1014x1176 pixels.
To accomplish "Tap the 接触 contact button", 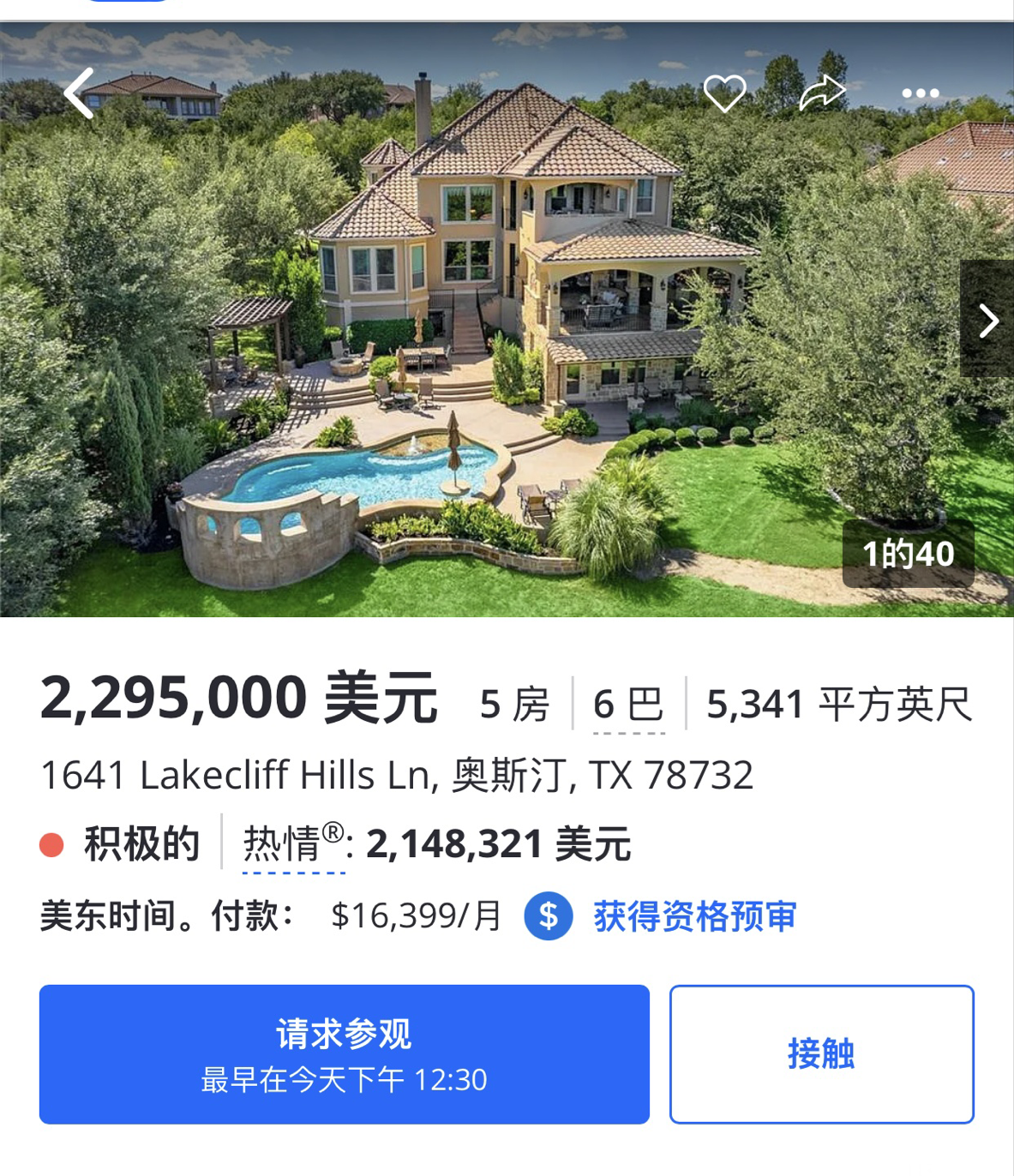I will (821, 1053).
